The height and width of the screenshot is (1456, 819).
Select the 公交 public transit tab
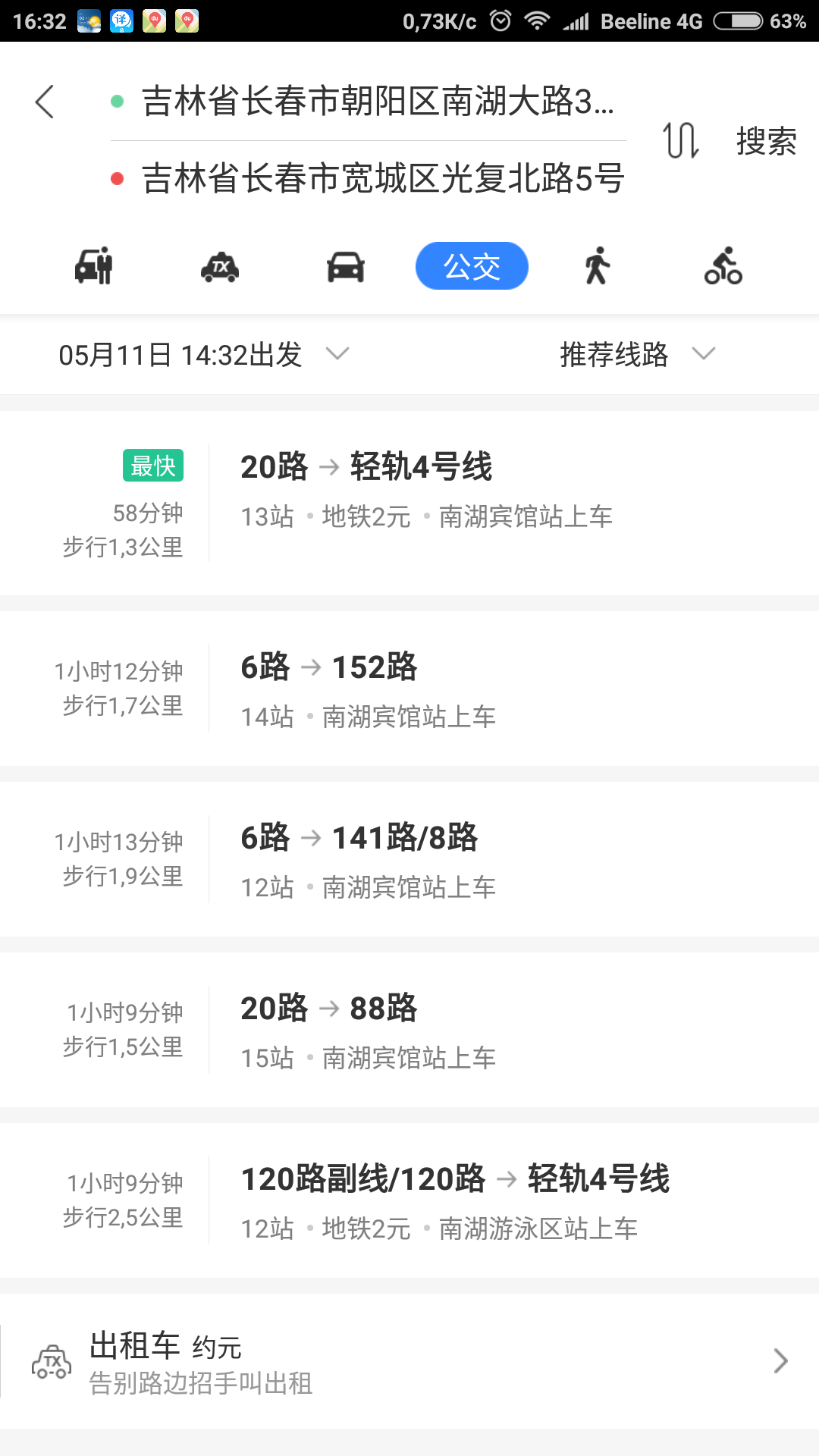pos(472,266)
